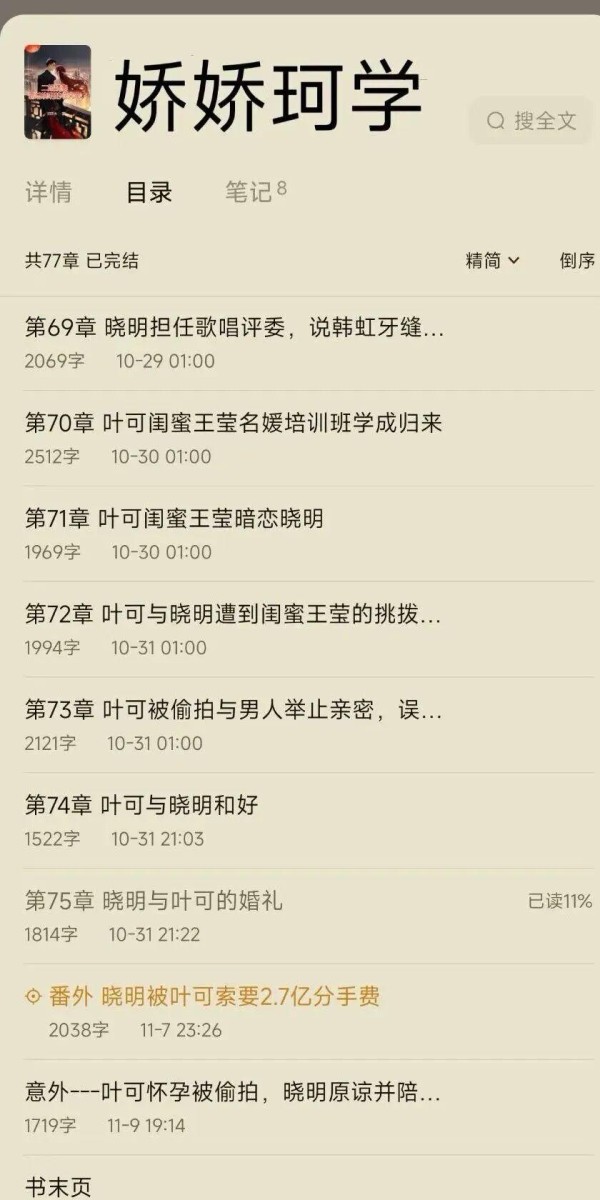
Task: Expand the 精简 dropdown
Action: 492,261
